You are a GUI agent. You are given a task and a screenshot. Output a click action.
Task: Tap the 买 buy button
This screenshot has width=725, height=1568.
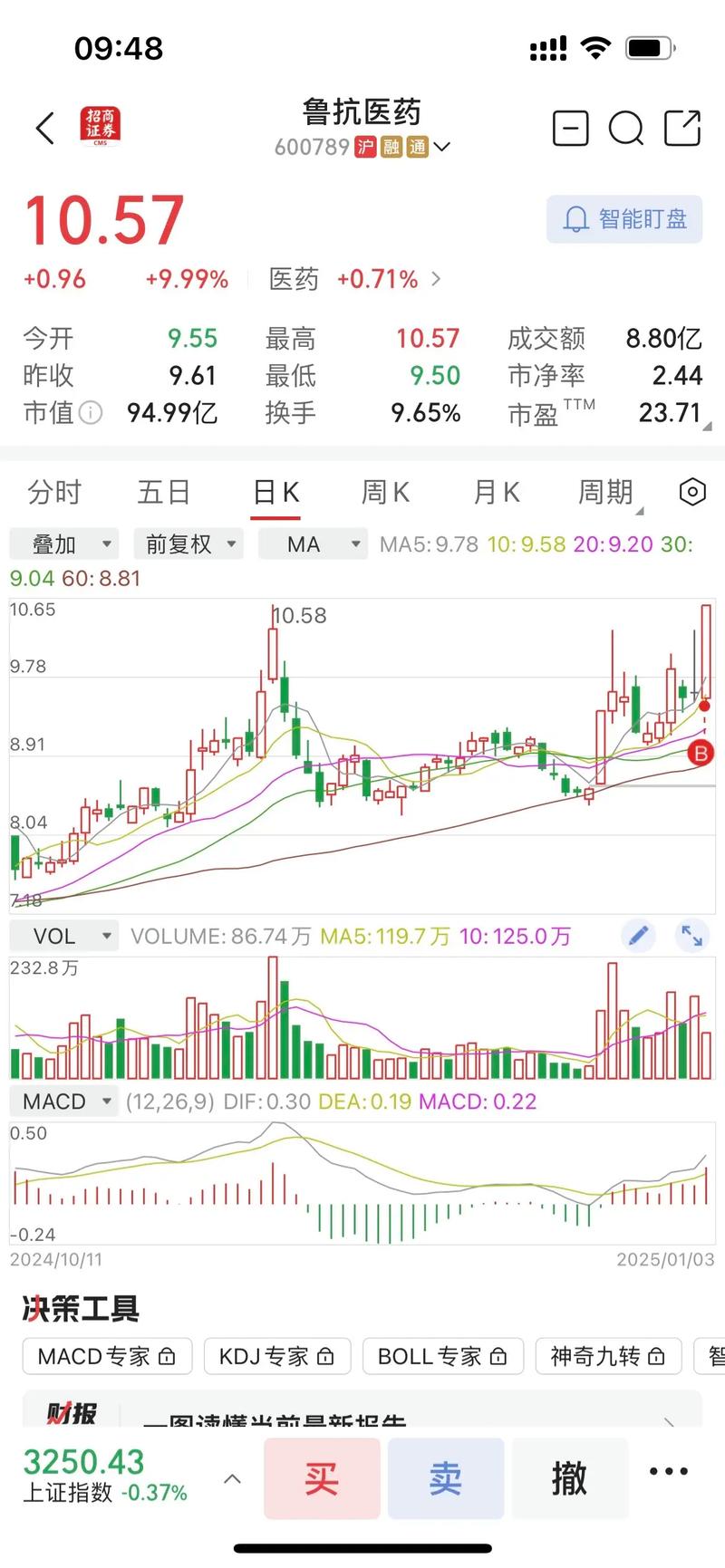coord(322,1477)
